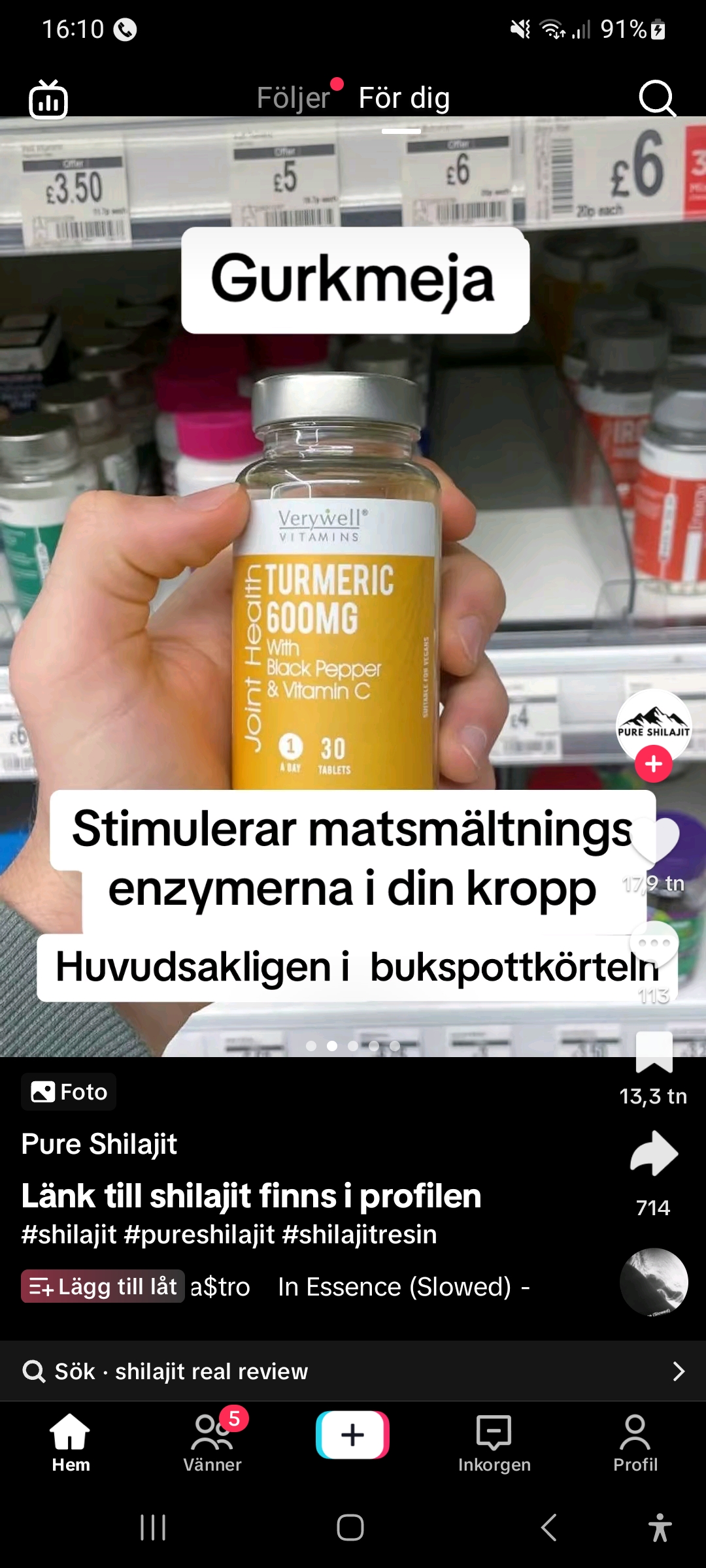Follow Pure Shilajit with the plus button

point(654,764)
